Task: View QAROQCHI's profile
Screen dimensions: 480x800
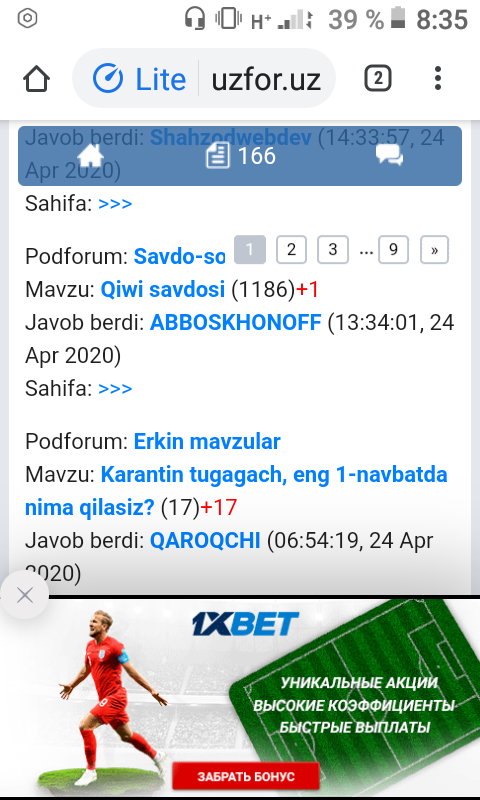Action: pyautogui.click(x=205, y=540)
